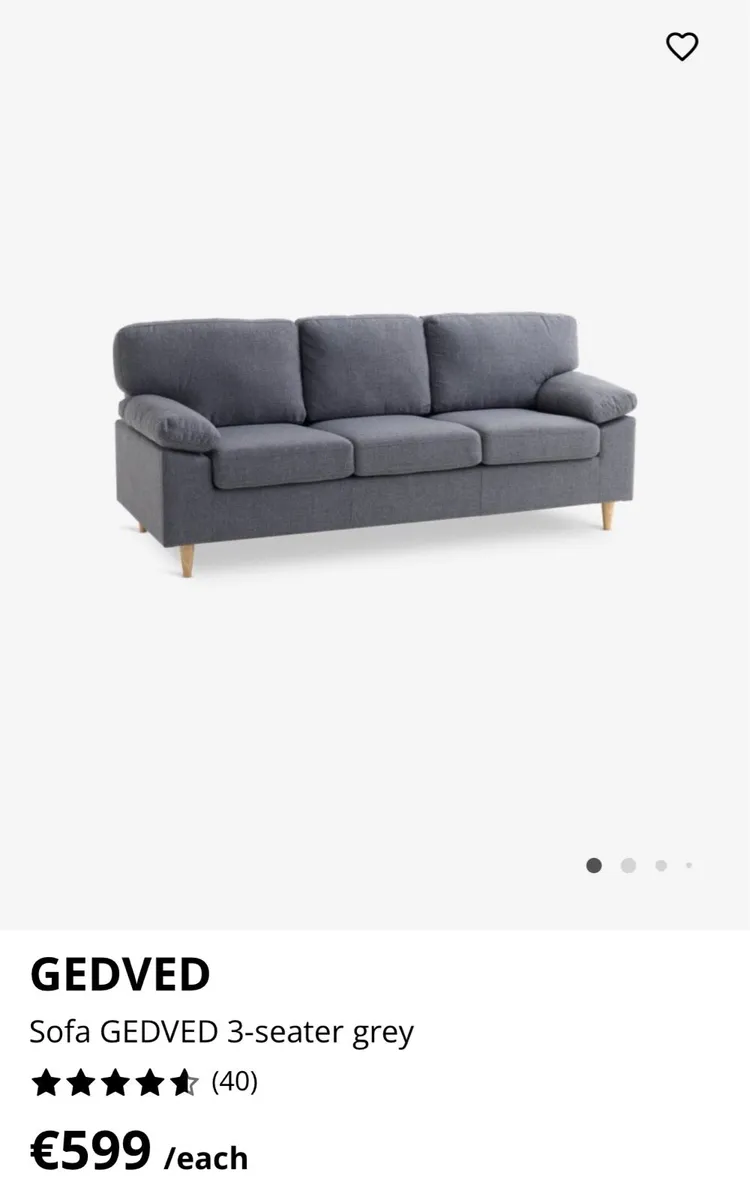Select the fourth carousel dot
This screenshot has width=750, height=1200.
tap(690, 866)
